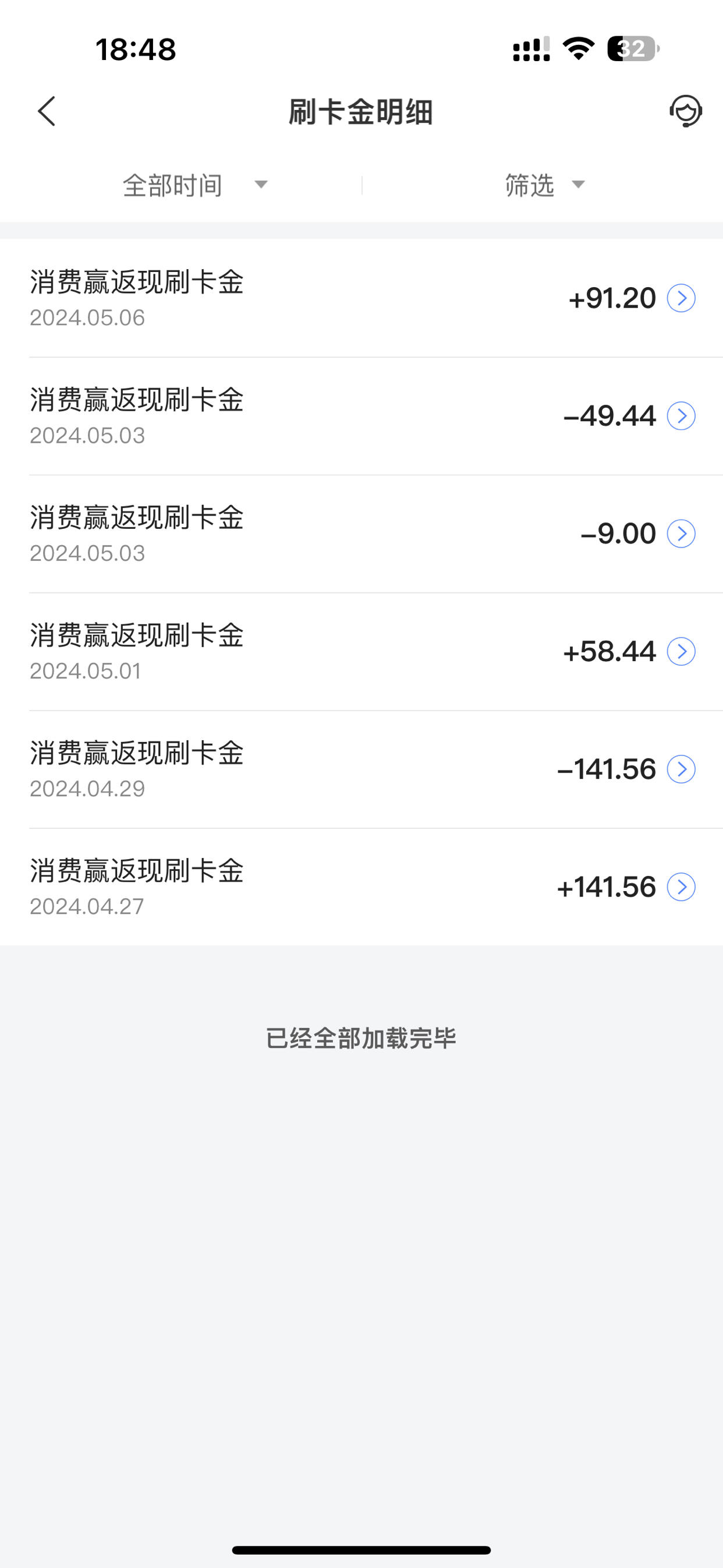Go back using the top-left arrow
The height and width of the screenshot is (1568, 723).
tap(46, 111)
